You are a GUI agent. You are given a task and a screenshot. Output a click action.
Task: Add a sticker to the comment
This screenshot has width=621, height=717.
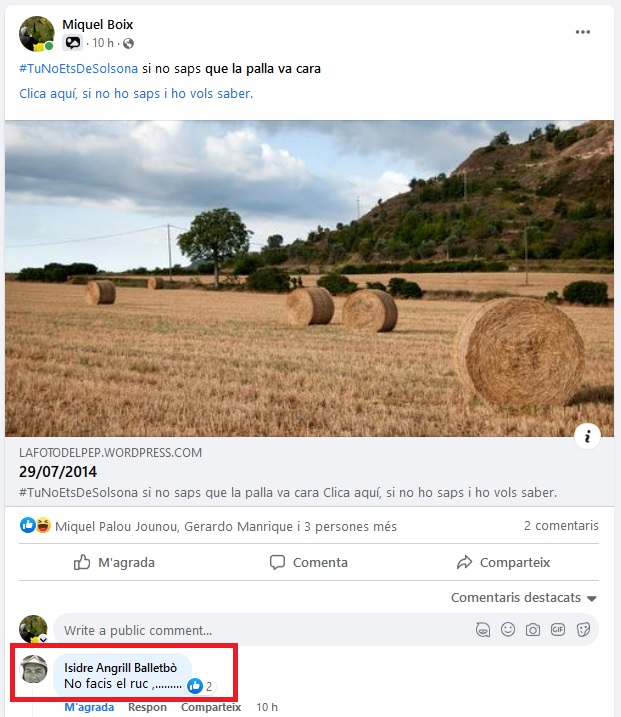click(x=584, y=630)
